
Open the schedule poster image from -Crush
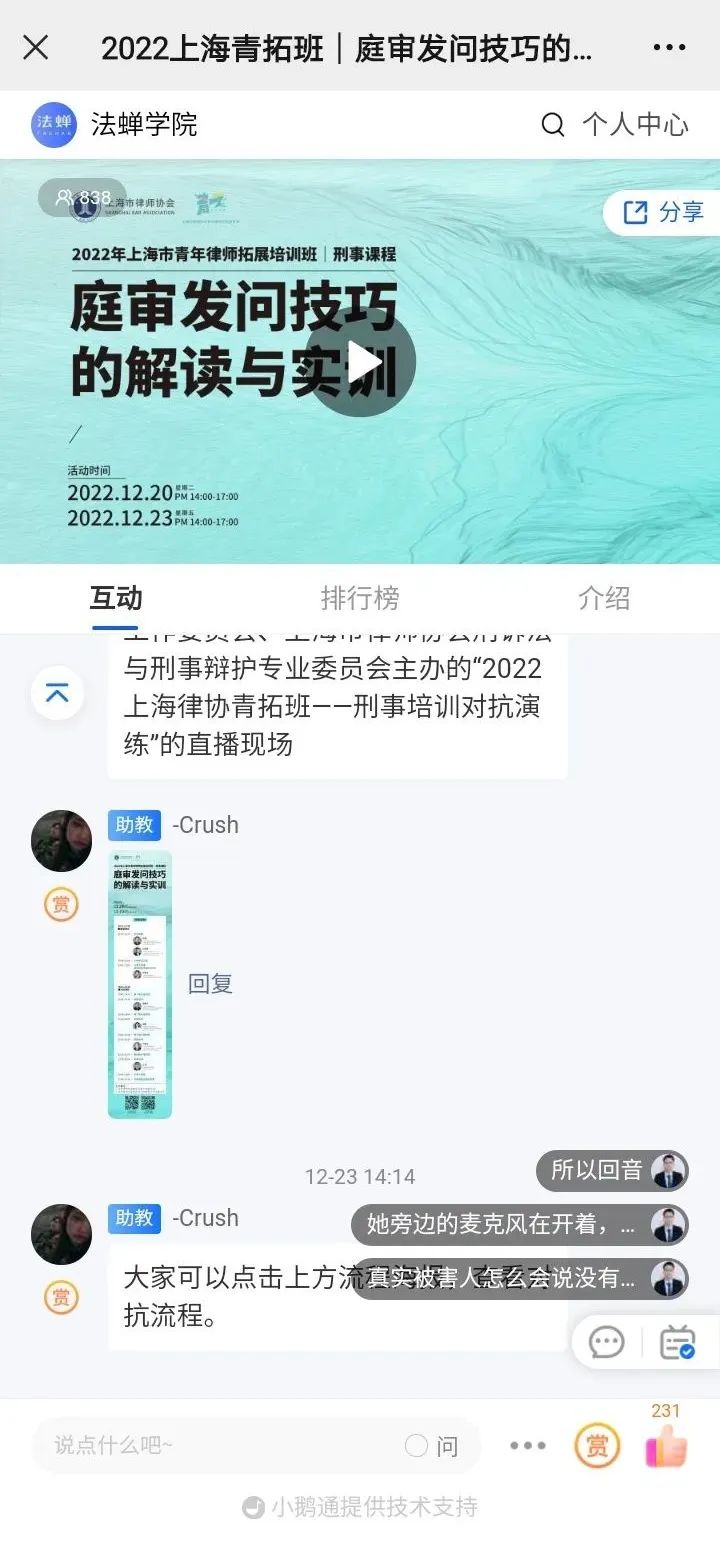click(140, 984)
